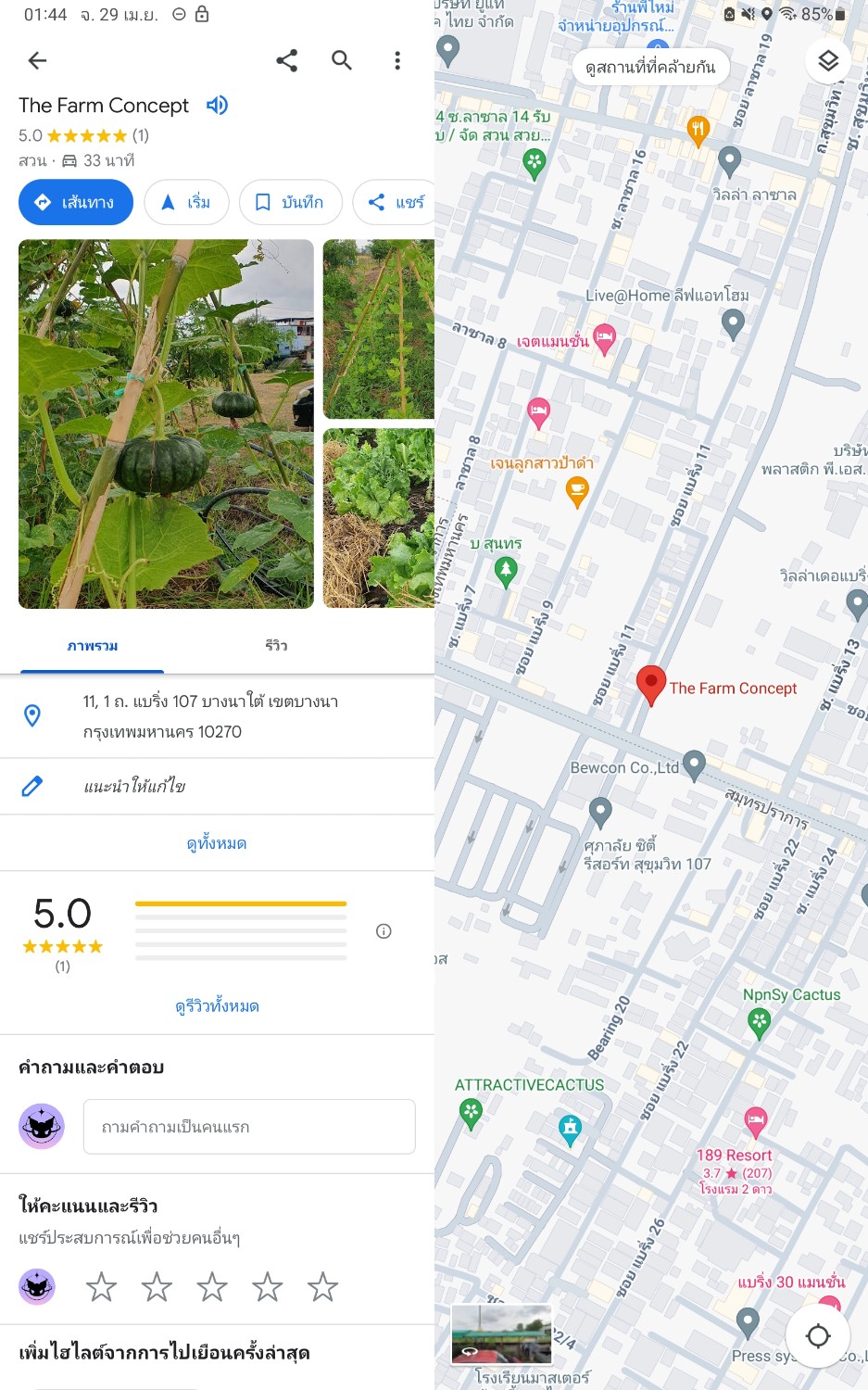Screen dimensions: 868x1390
Task: Select the ภาพรวม tab
Action: [x=93, y=646]
